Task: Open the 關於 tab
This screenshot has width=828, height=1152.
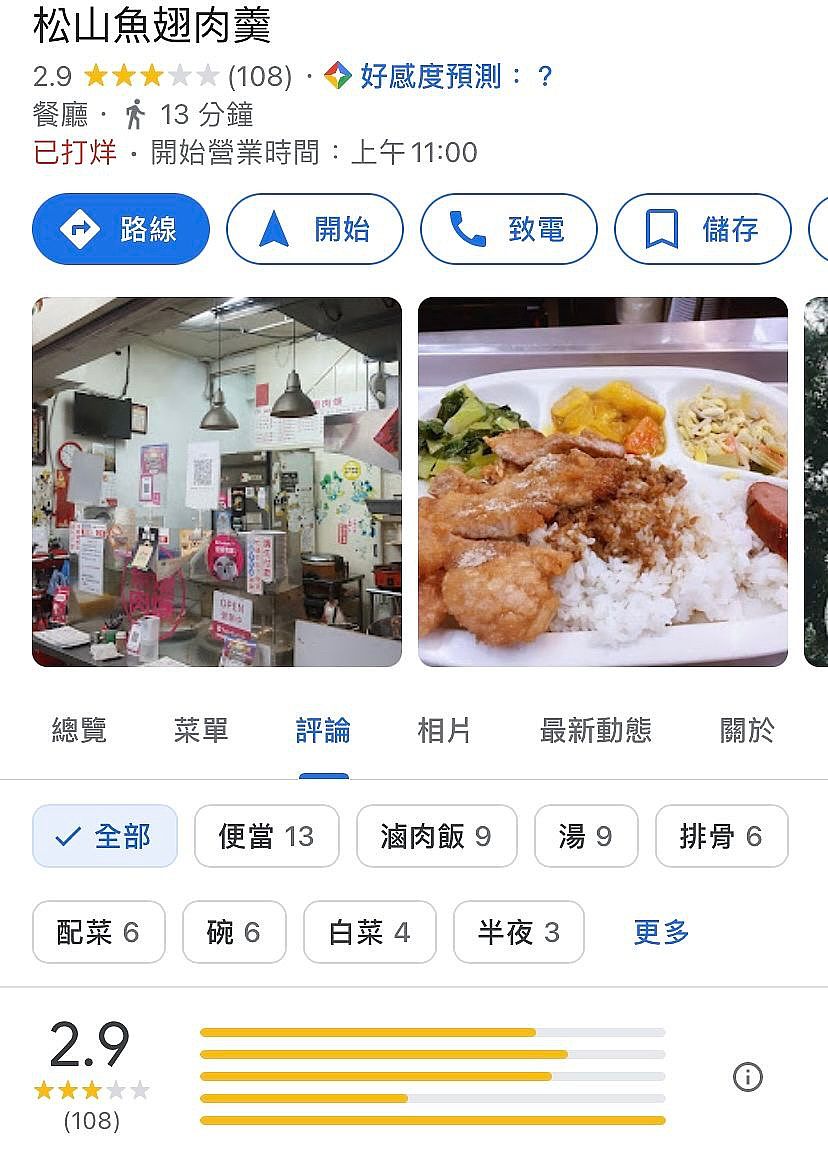Action: click(x=747, y=731)
